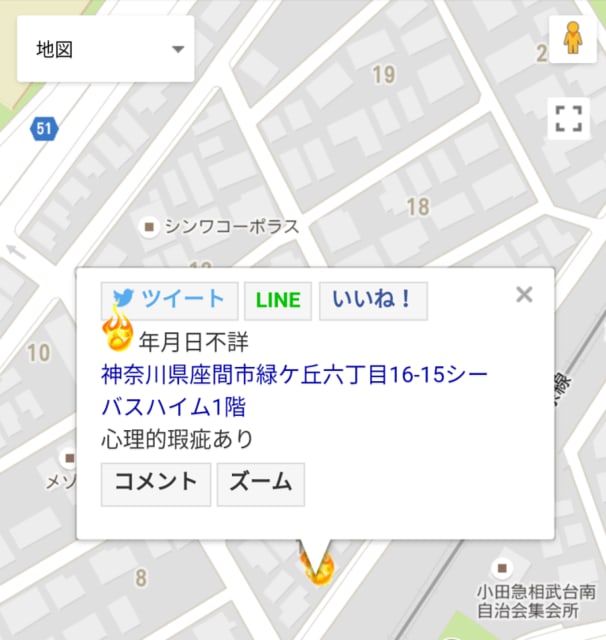
Task: Share this location via LINE
Action: point(278,301)
